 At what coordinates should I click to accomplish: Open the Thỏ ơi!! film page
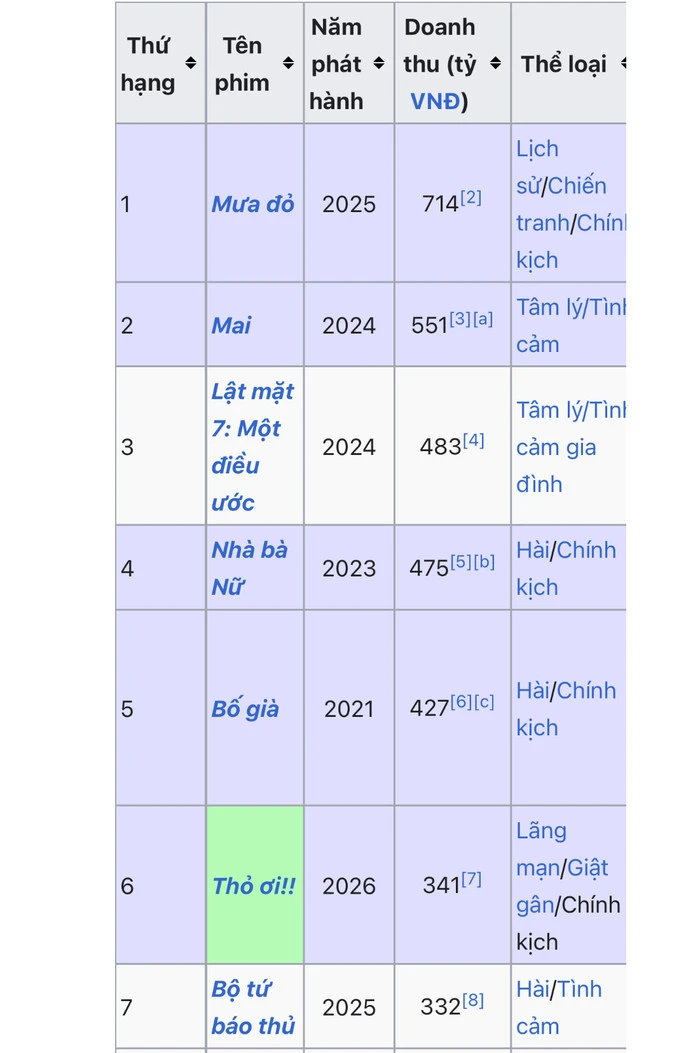pos(254,886)
